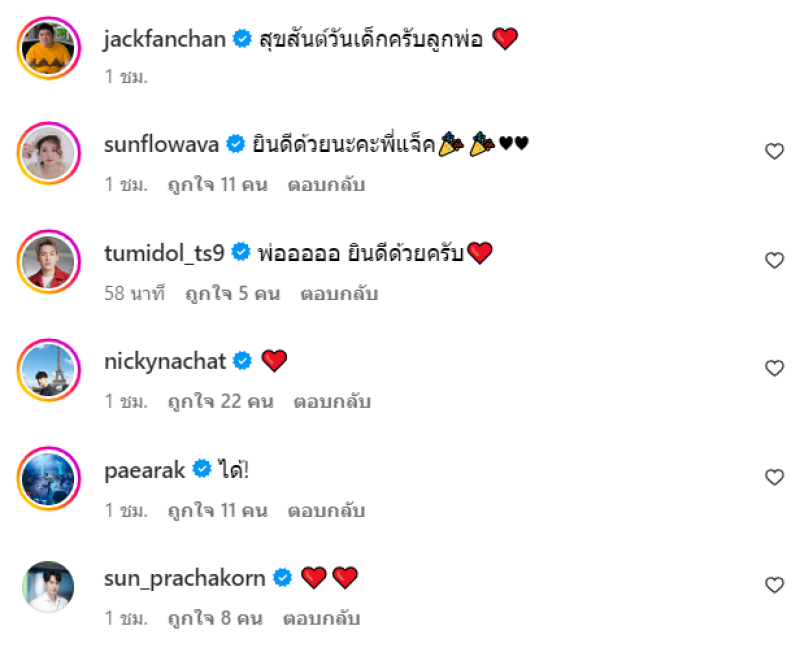Like paearak's comment

(774, 477)
